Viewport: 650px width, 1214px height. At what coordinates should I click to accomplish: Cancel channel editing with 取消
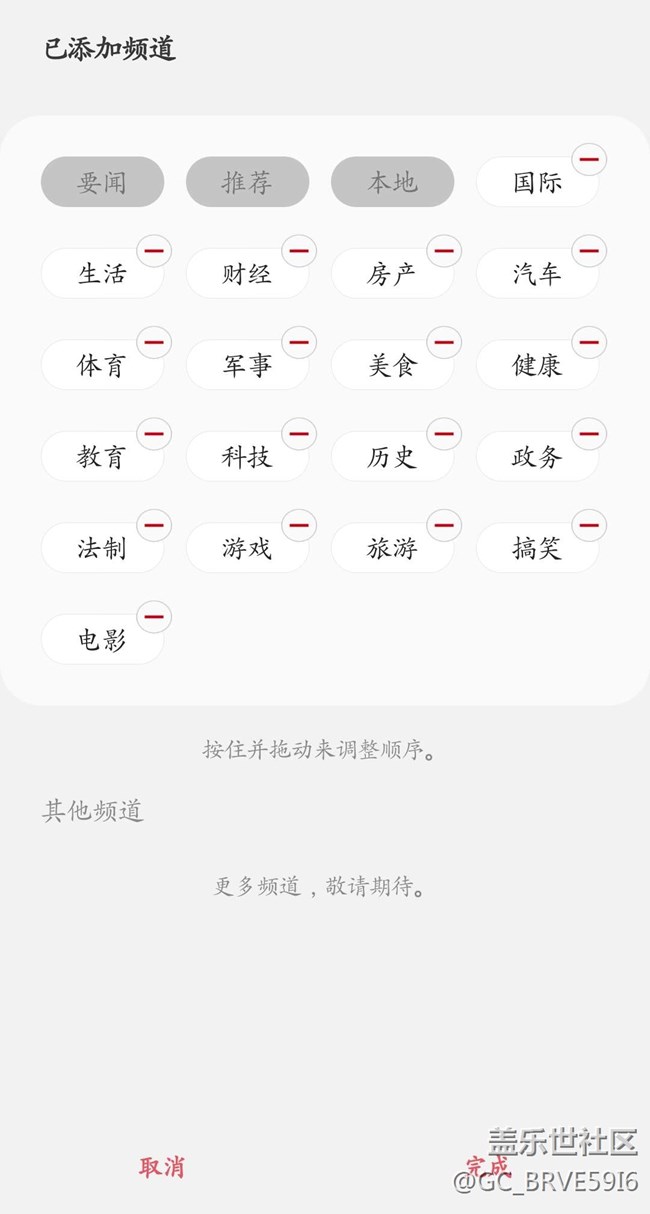(162, 1167)
